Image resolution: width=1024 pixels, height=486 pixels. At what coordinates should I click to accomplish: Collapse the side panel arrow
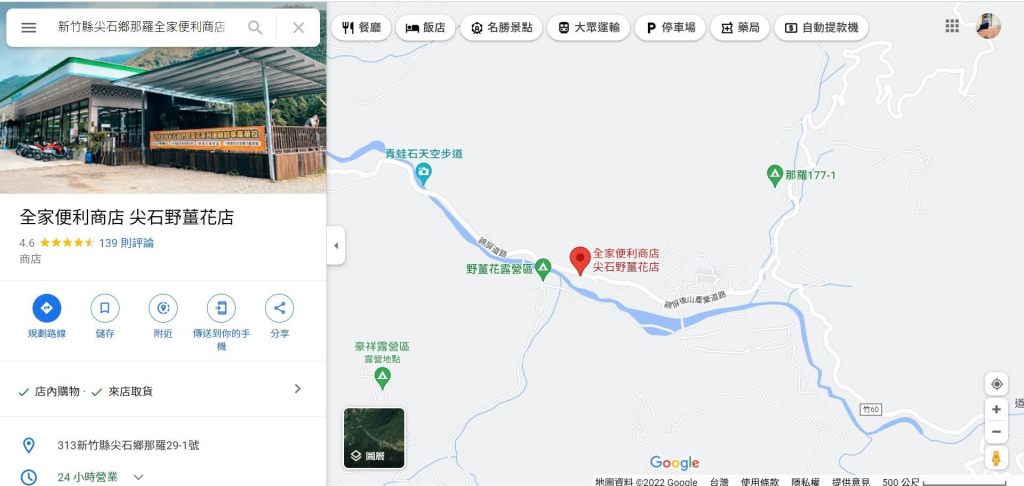(336, 246)
